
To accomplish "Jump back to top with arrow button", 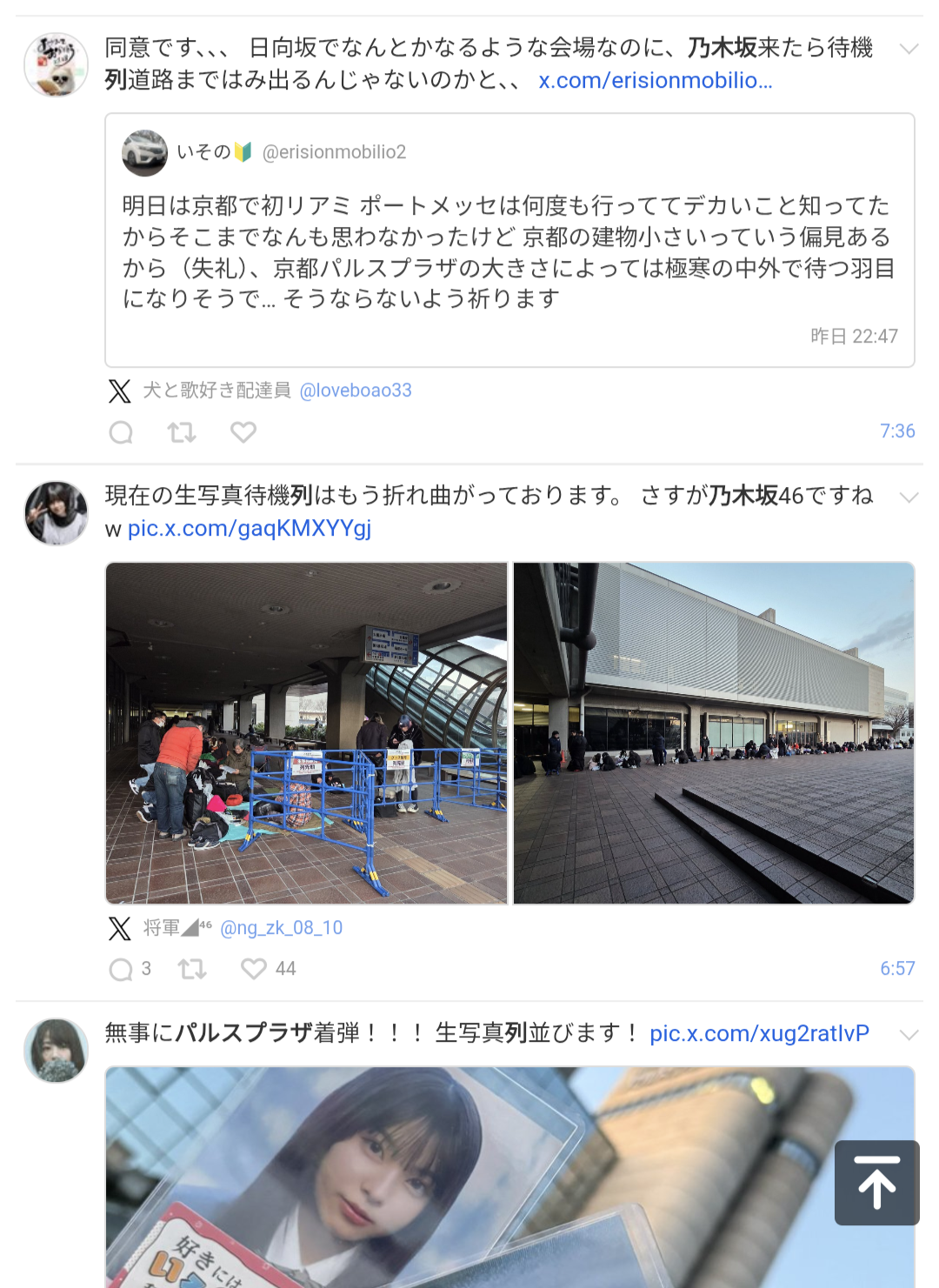I will pyautogui.click(x=876, y=1183).
